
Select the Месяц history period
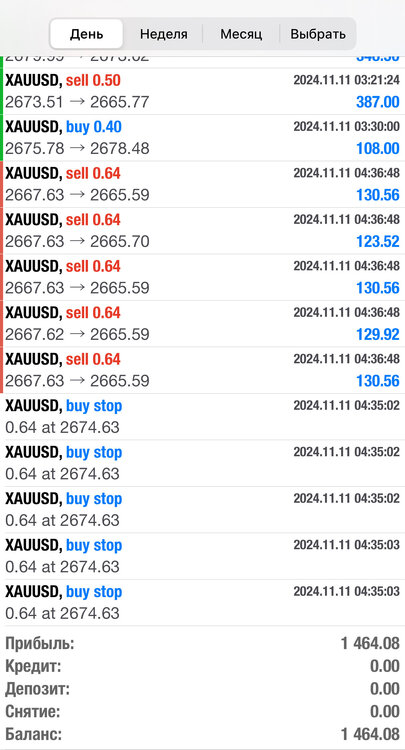click(x=241, y=34)
